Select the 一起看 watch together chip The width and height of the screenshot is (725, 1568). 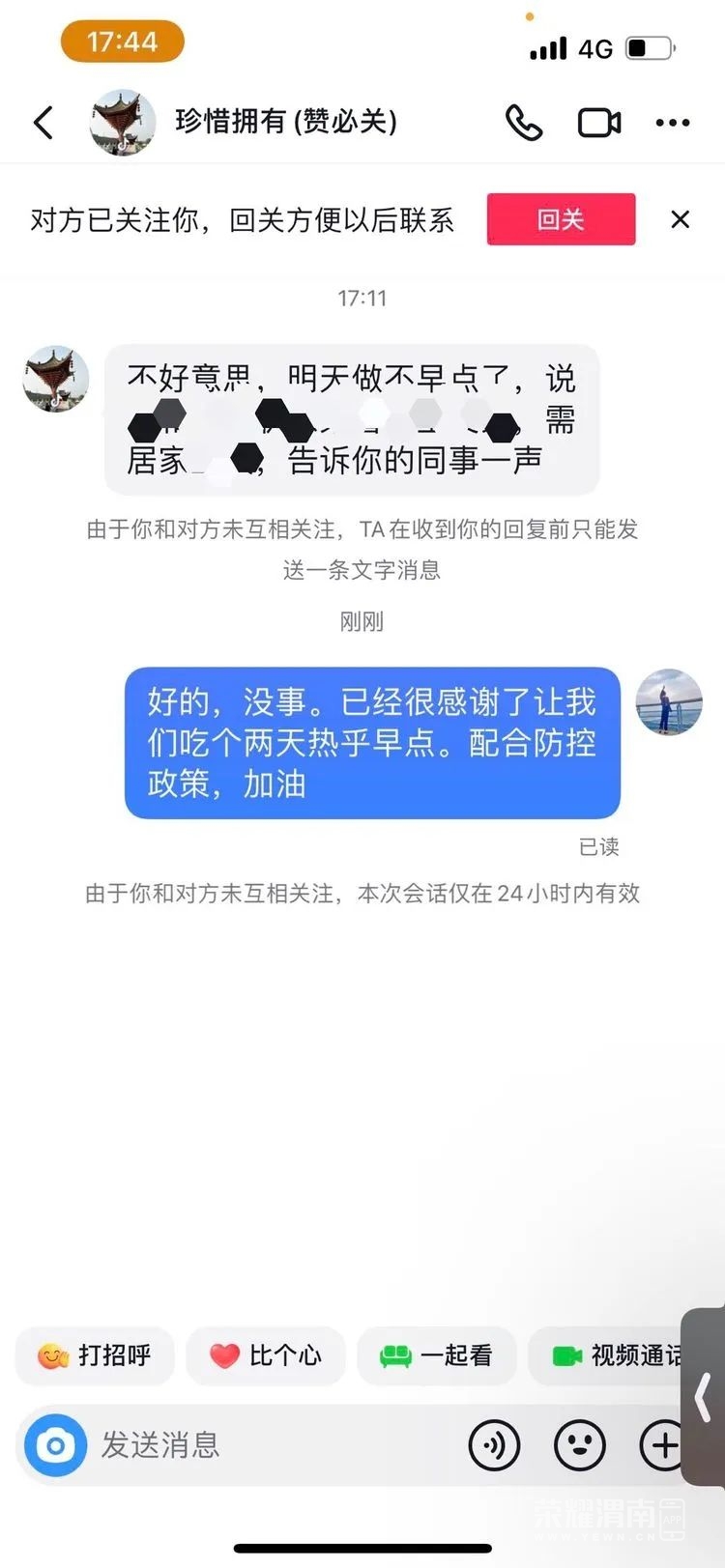coord(437,1355)
